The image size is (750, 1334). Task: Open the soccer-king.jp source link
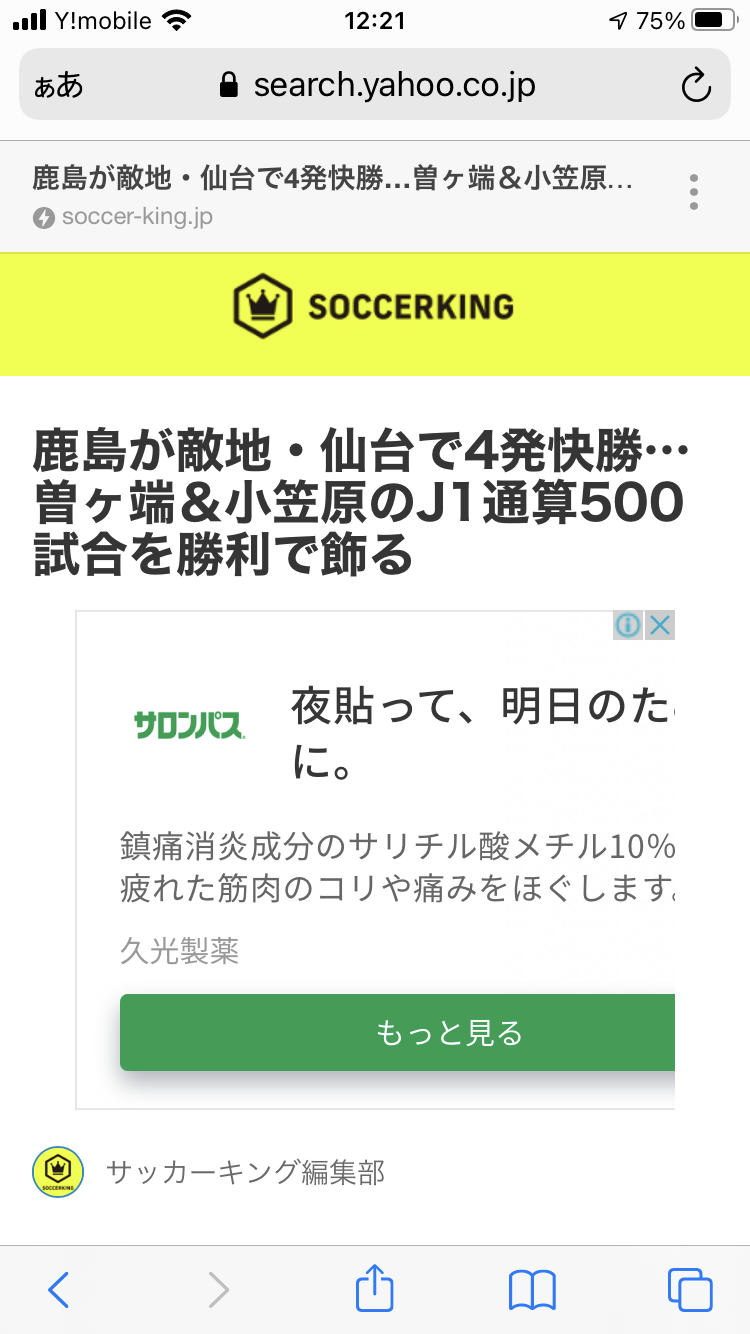(137, 217)
